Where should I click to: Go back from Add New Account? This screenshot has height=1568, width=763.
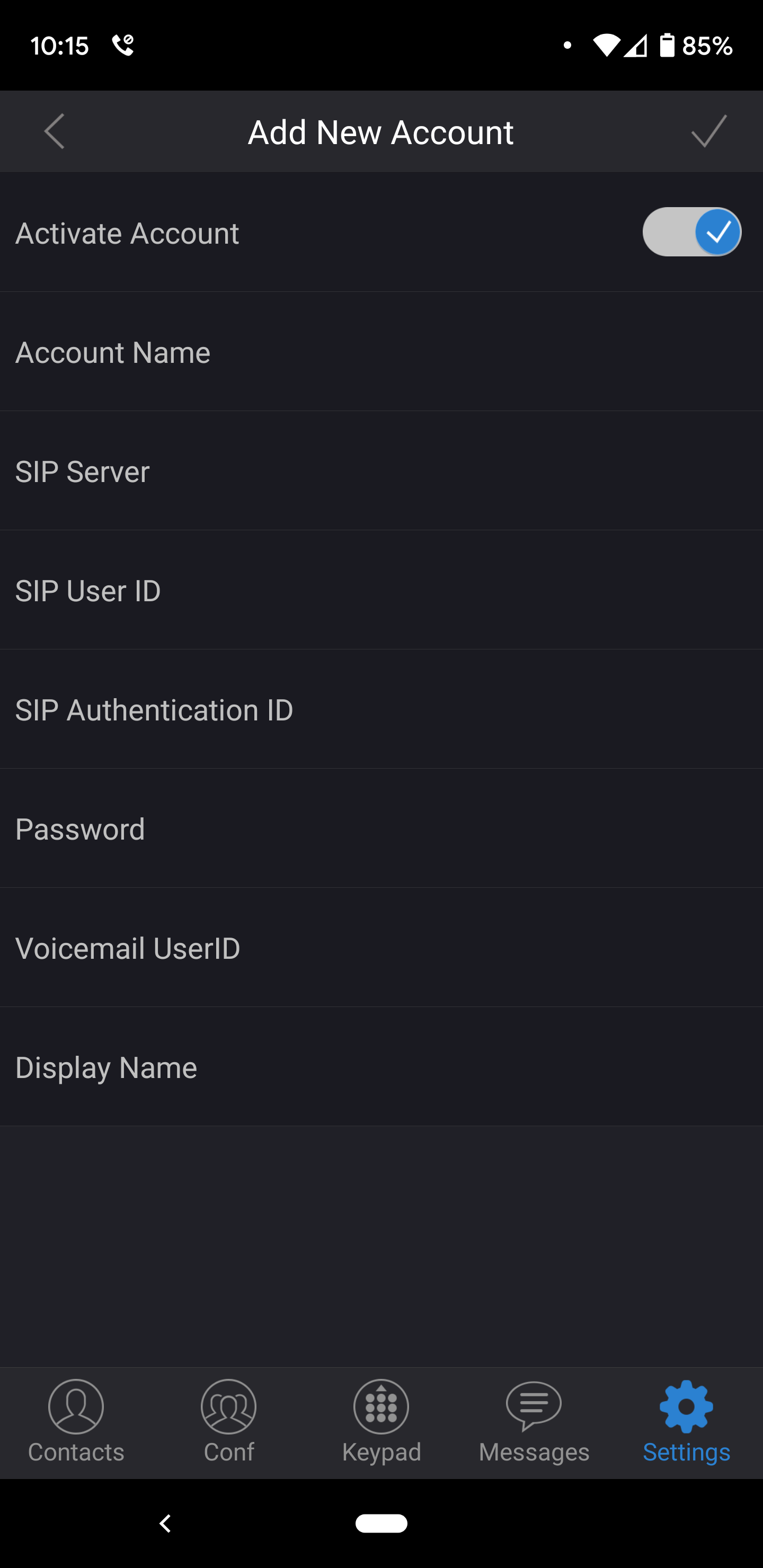[x=54, y=131]
